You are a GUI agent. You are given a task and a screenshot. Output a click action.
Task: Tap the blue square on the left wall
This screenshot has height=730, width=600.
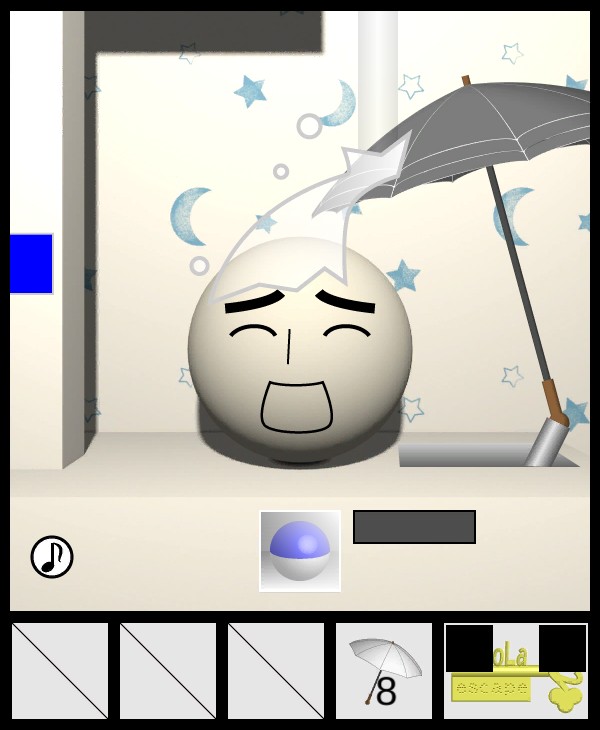click(x=31, y=264)
